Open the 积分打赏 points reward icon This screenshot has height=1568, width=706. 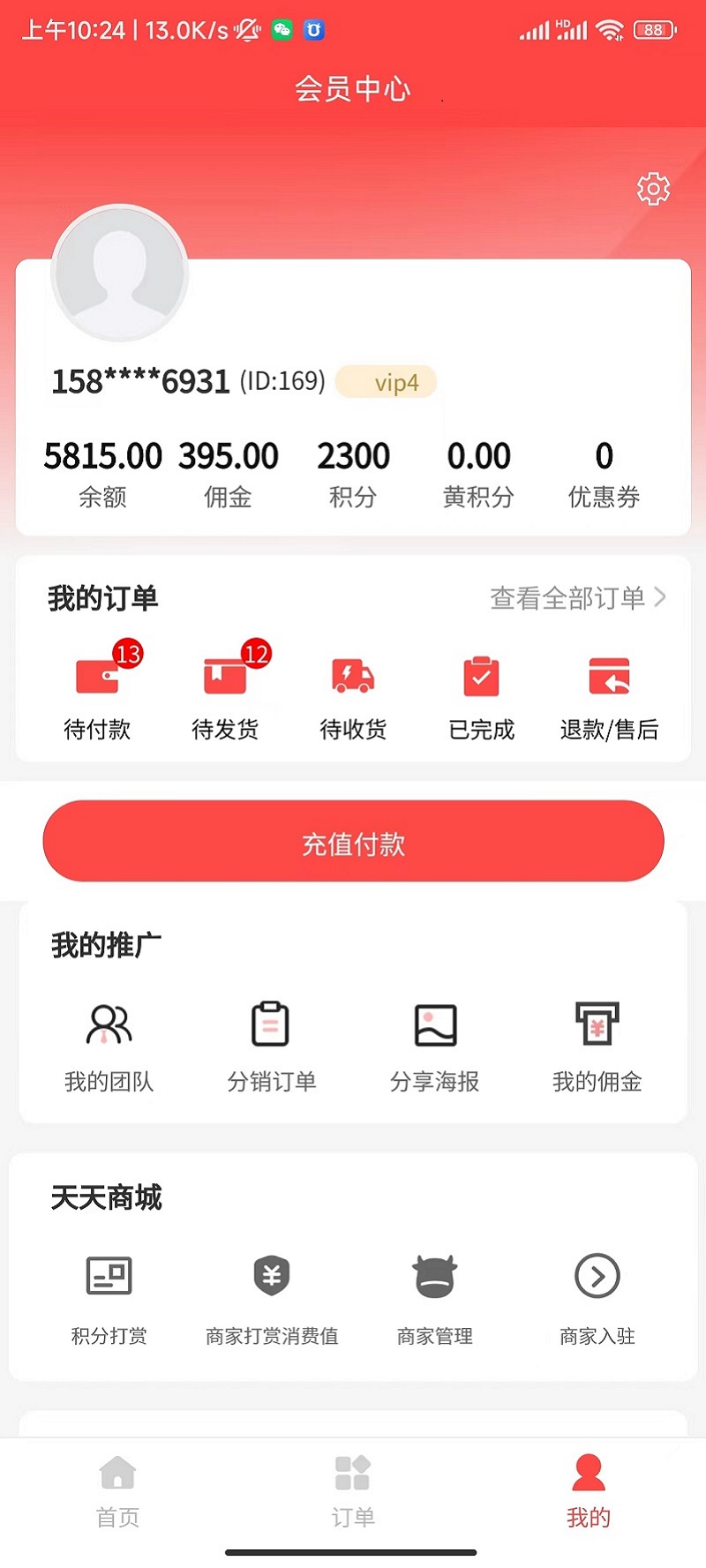(109, 1278)
